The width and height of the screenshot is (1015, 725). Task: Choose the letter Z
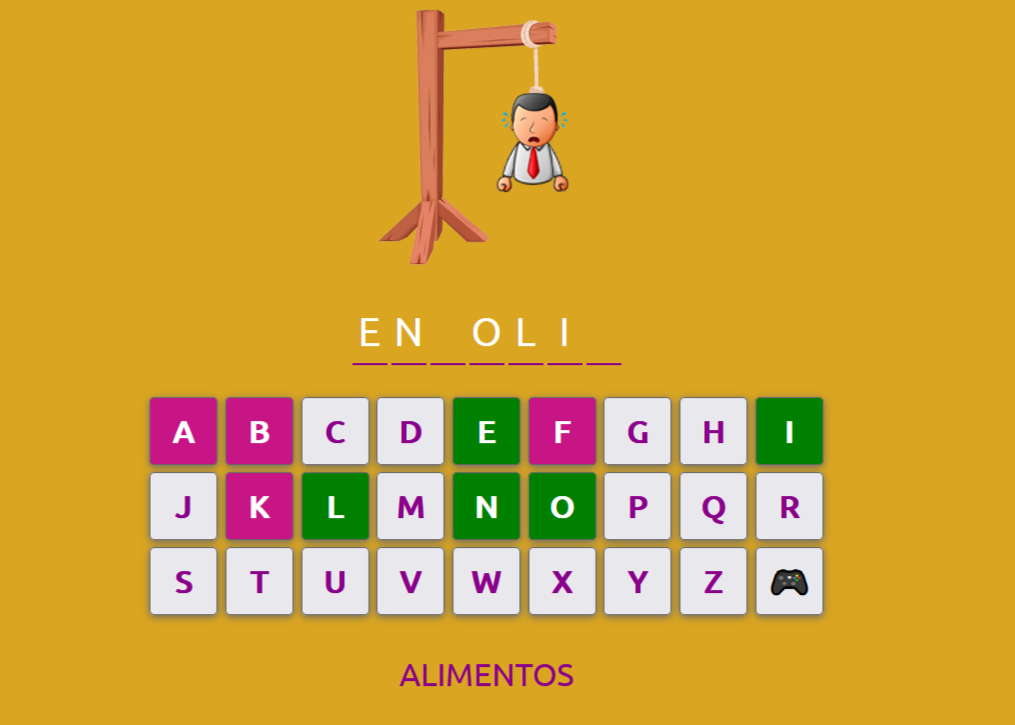(713, 581)
